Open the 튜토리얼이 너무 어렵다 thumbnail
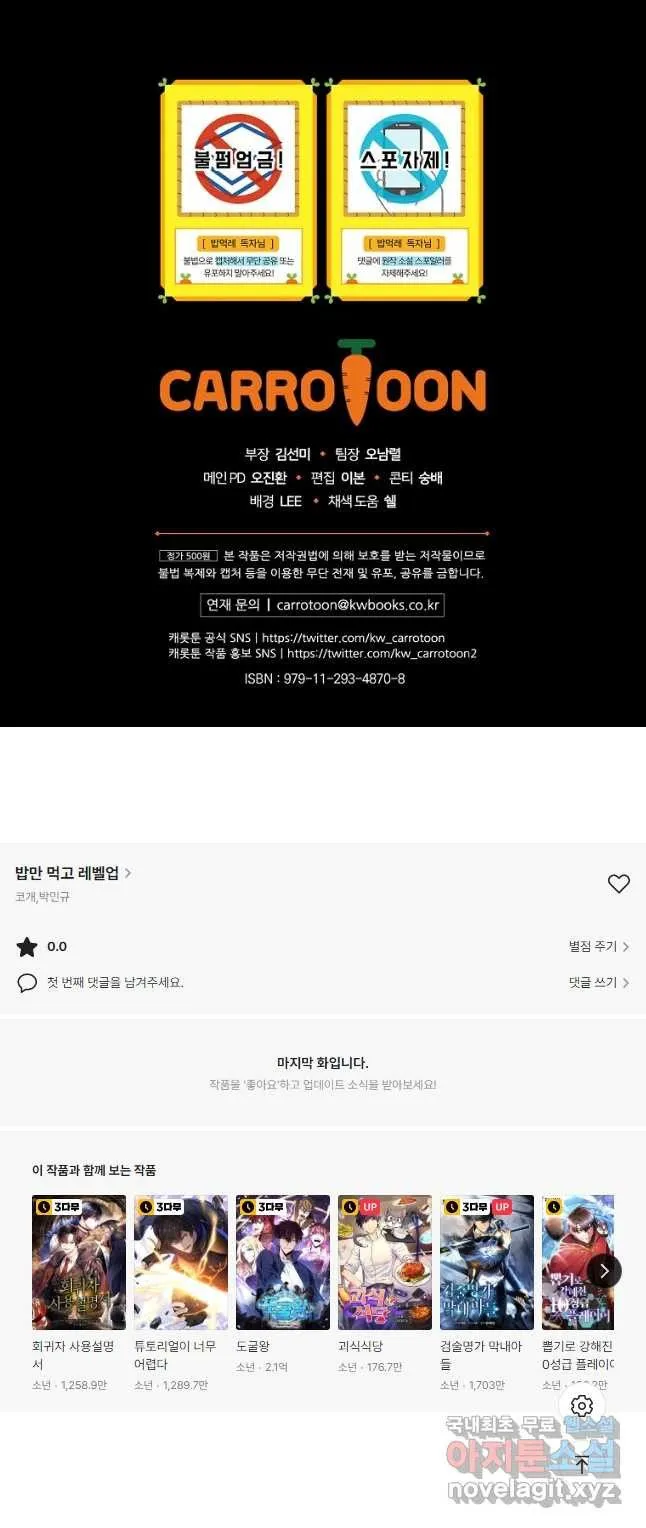 181,1262
